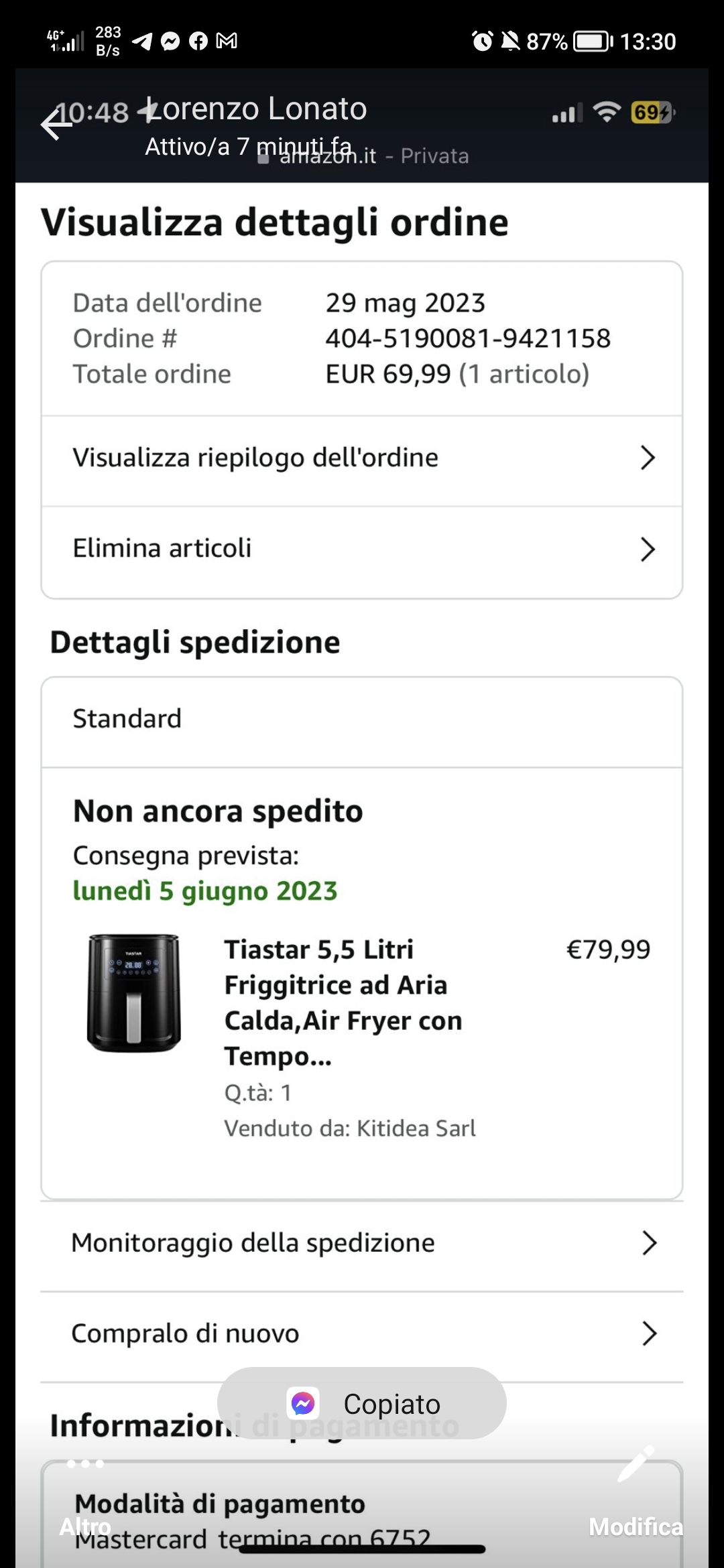Go back from the image viewer
724x1568 pixels.
click(55, 125)
